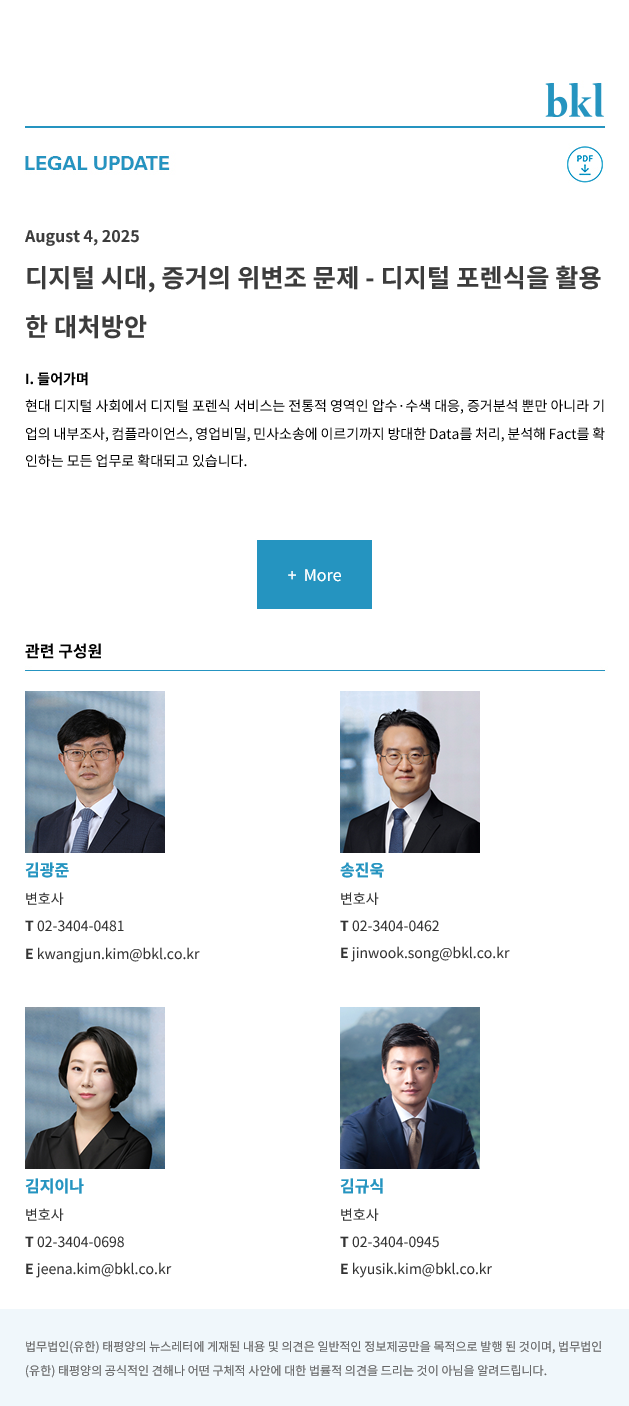Open 송진욱's profile name link
This screenshot has width=629, height=1406.
coord(362,870)
